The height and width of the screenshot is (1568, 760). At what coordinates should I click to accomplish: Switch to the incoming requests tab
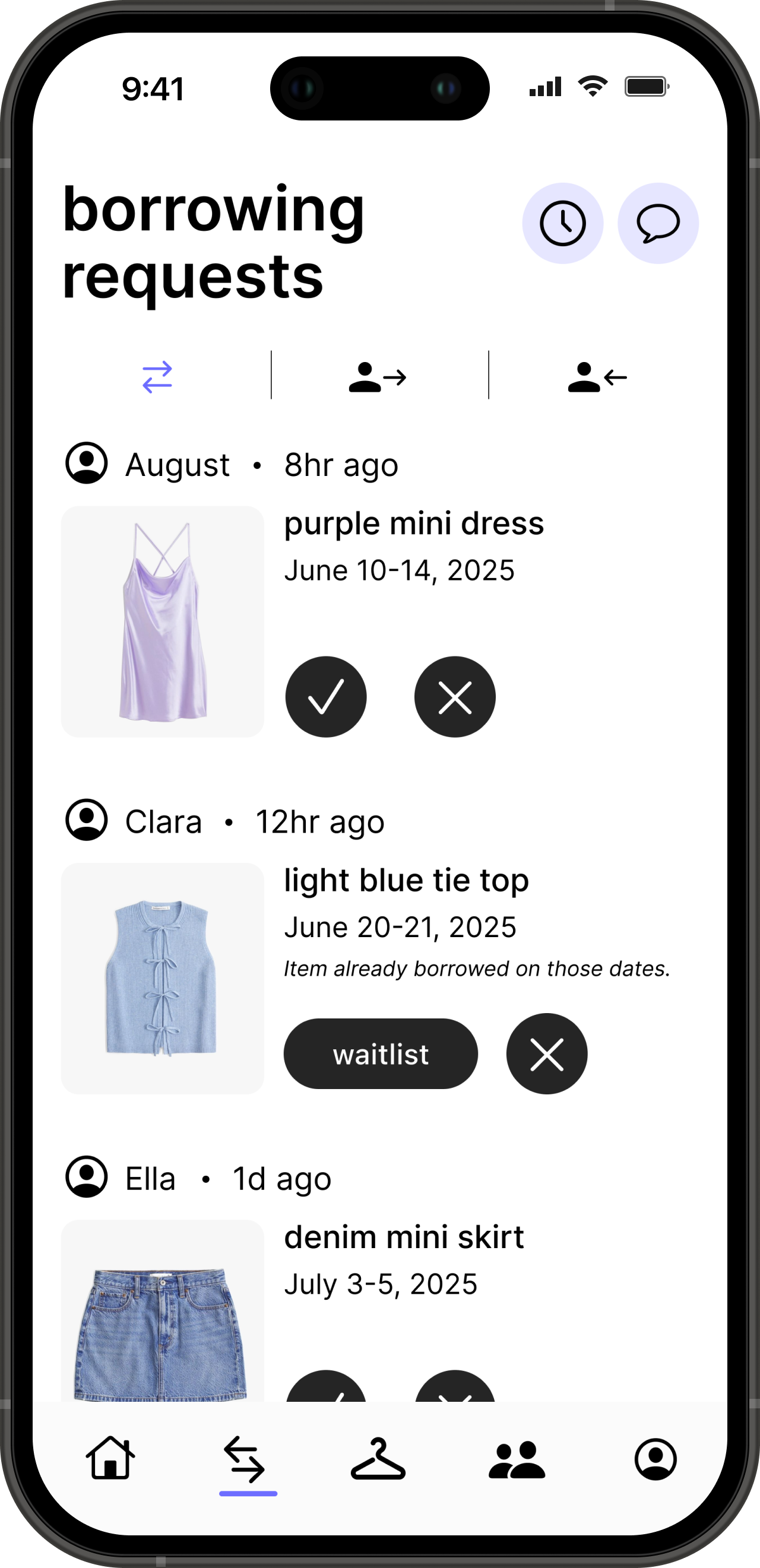(597, 377)
